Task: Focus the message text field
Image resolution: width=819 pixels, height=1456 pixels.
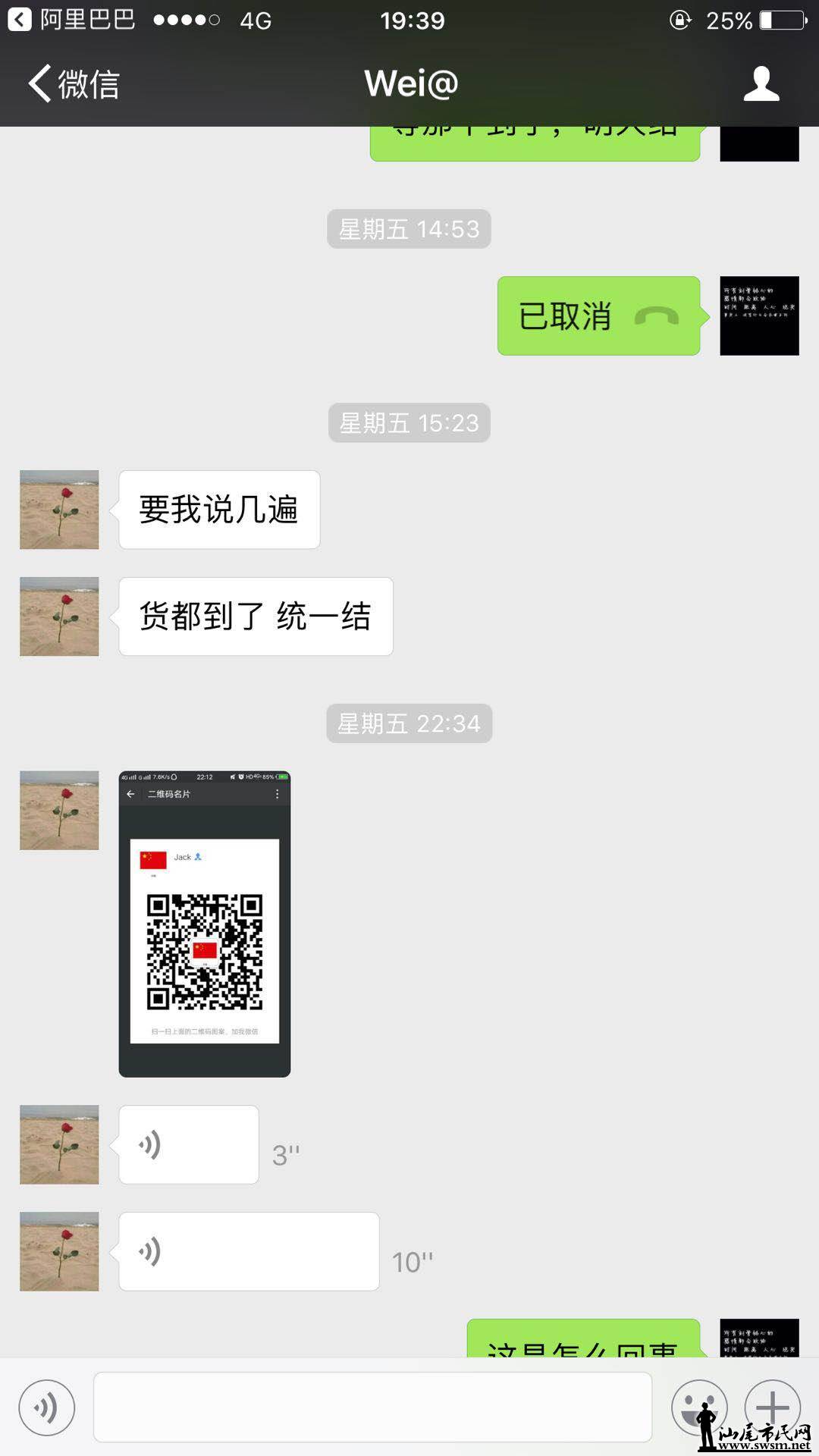Action: [x=372, y=1407]
